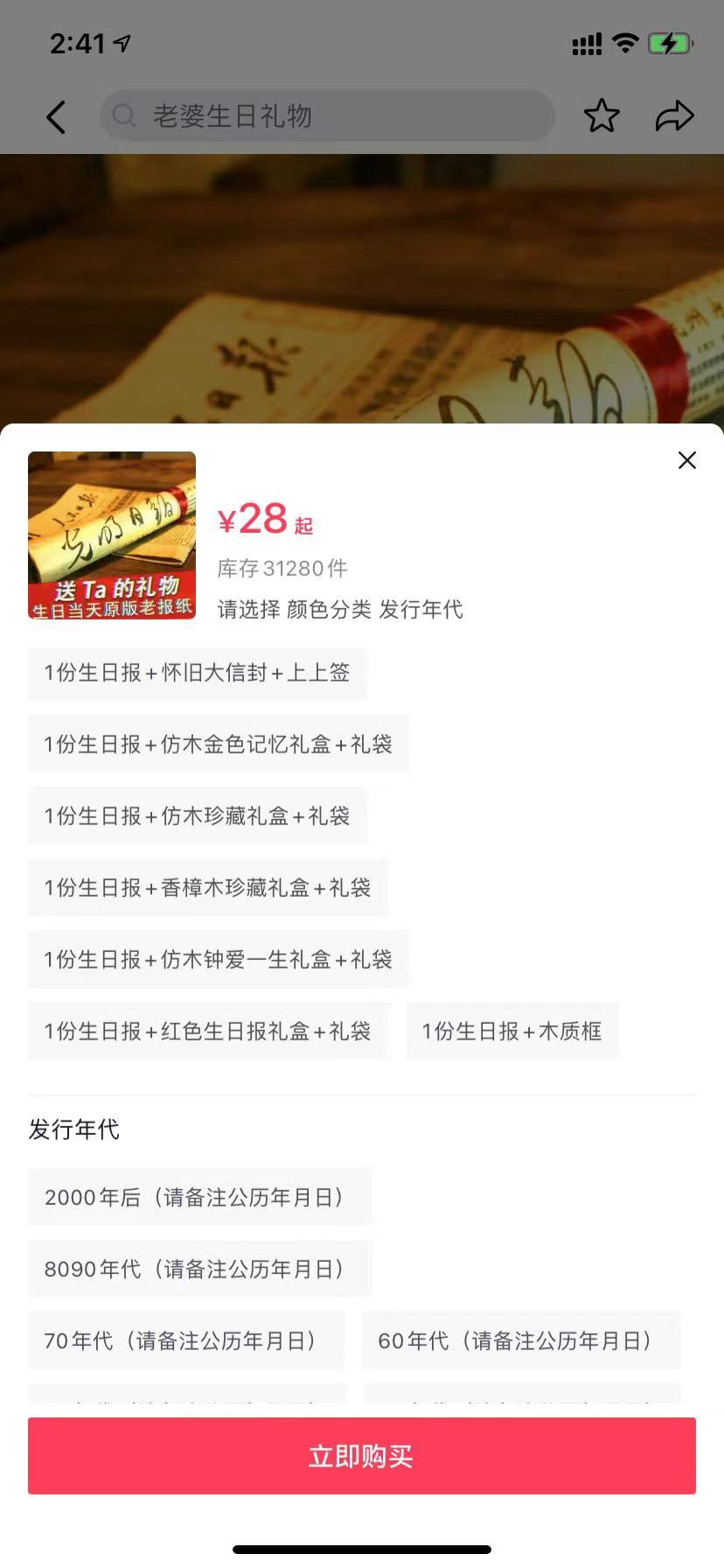Choose 1份生日报+仿木钟爱一生礼盒+礼袋
This screenshot has height=1568, width=724.
[218, 960]
